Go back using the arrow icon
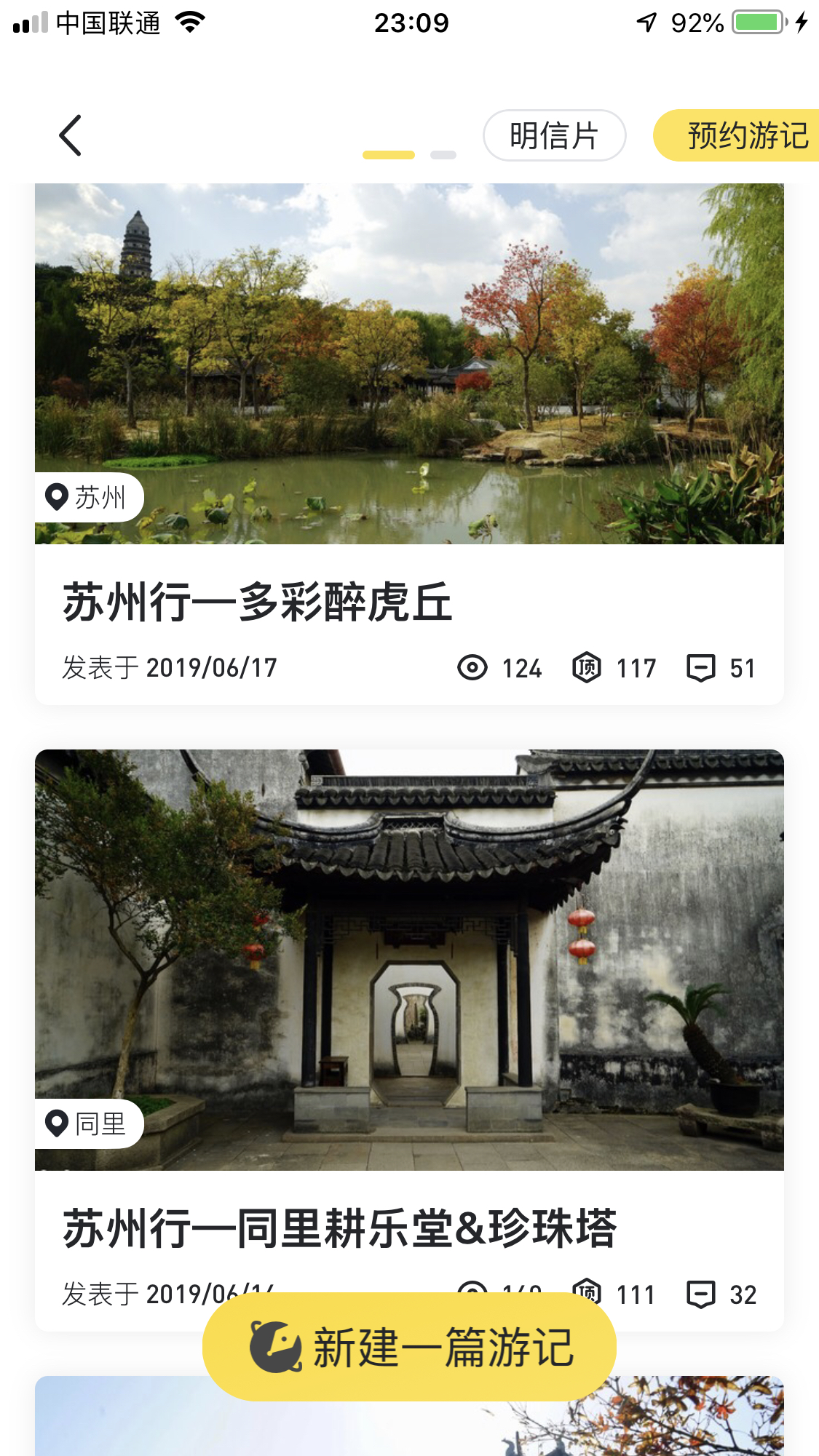 pyautogui.click(x=71, y=135)
